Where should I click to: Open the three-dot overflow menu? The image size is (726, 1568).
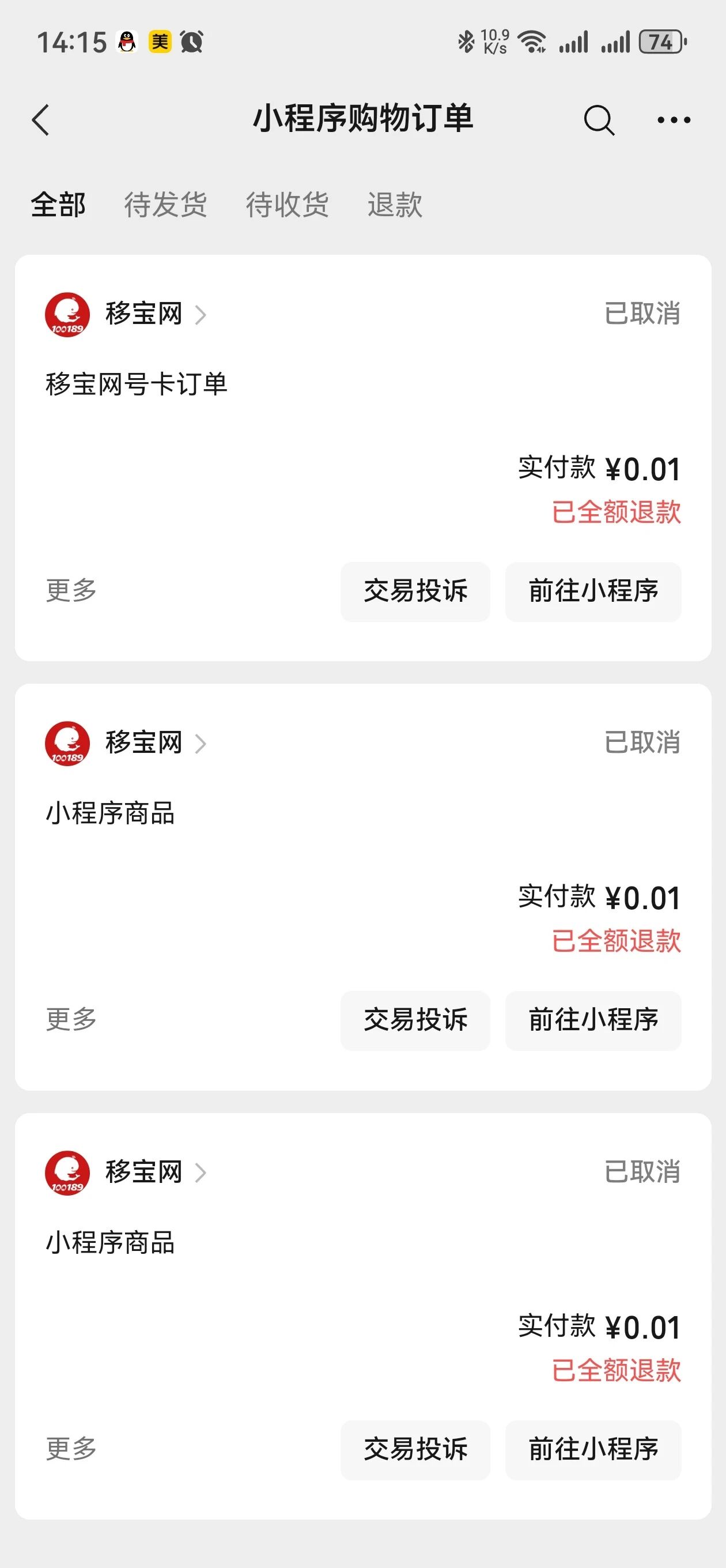pos(674,120)
